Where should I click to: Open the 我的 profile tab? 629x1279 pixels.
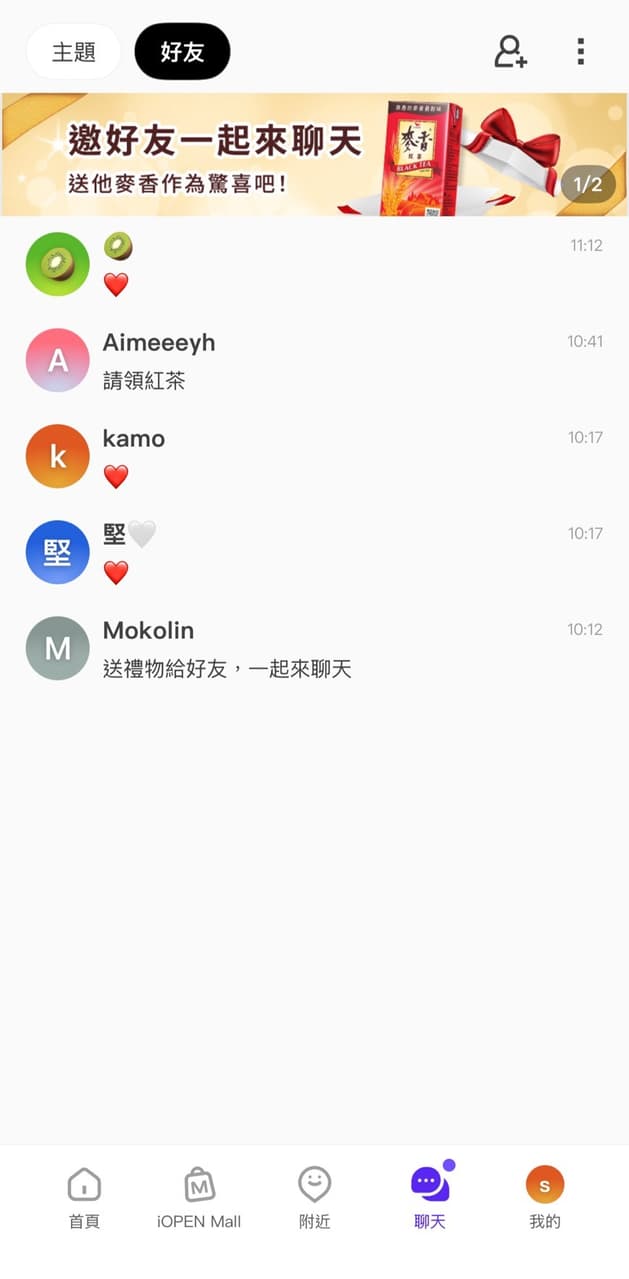point(545,1198)
